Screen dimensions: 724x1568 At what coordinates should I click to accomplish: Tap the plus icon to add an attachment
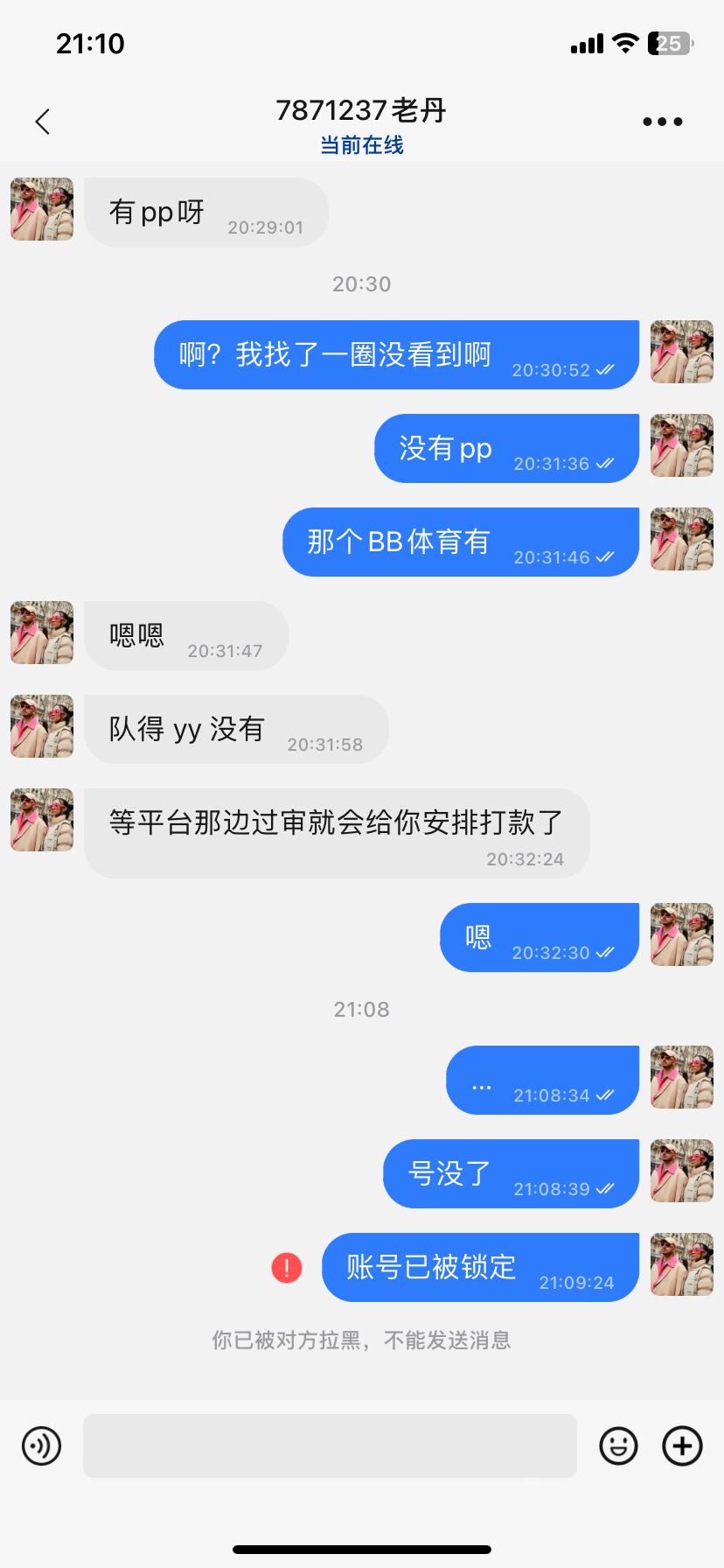point(682,1445)
